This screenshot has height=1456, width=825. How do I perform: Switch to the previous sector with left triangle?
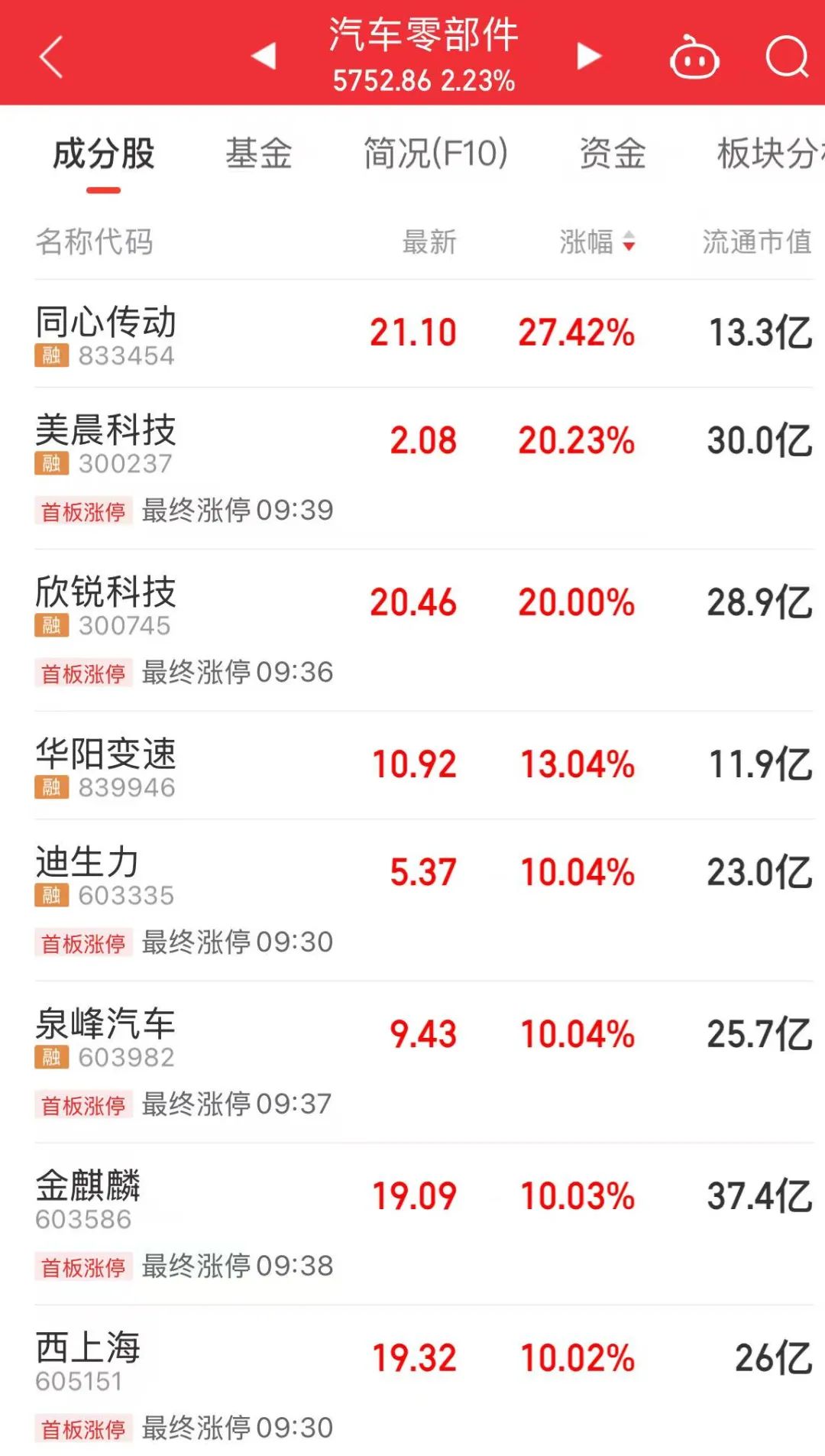point(264,56)
